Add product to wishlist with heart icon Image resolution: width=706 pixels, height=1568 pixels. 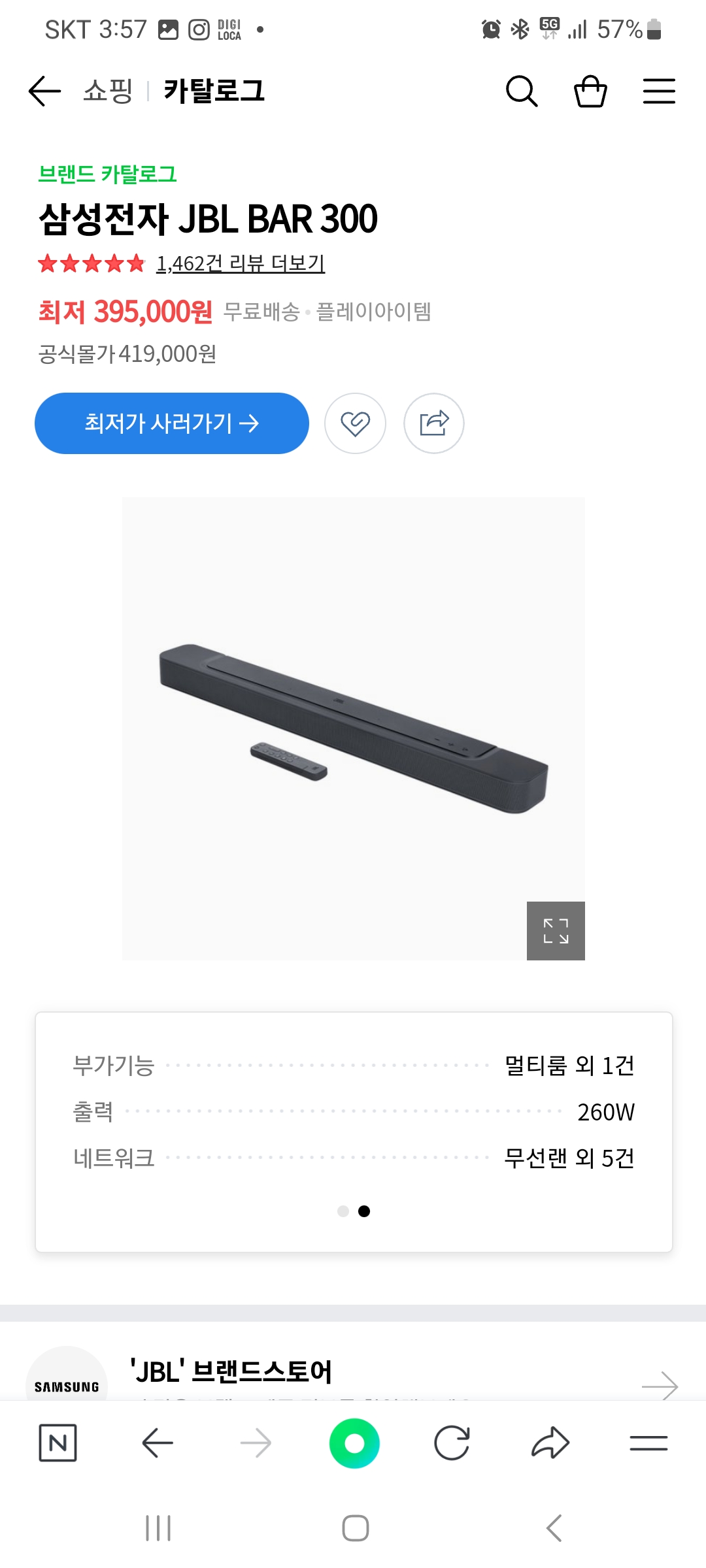(355, 423)
